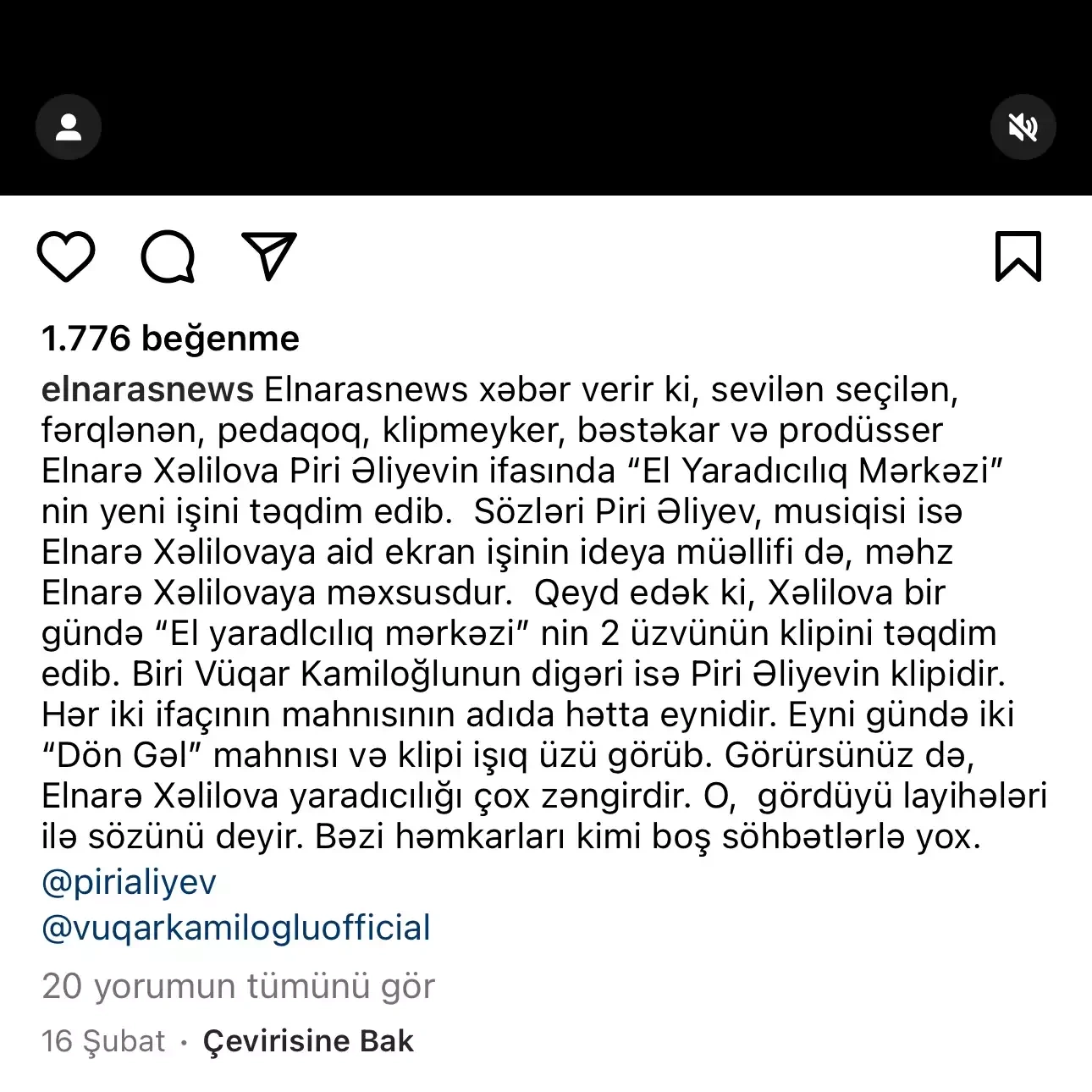This screenshot has height=1092, width=1092.
Task: Open the comment bubble icon
Action: pos(168,256)
